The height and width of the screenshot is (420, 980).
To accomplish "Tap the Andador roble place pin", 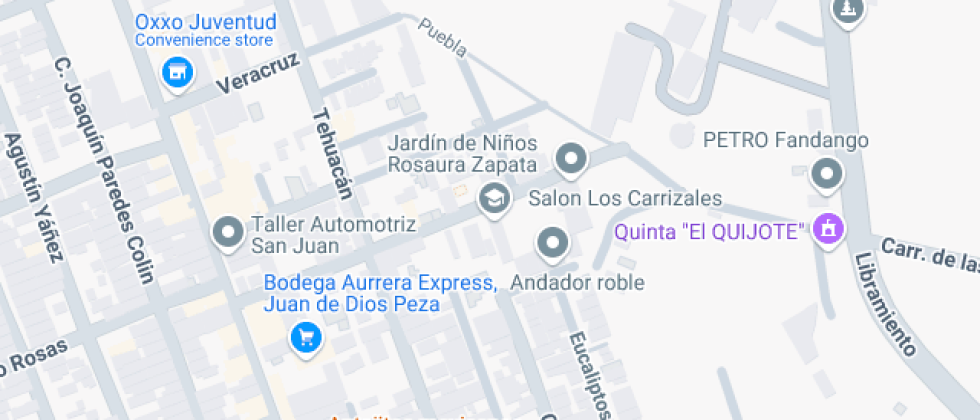I will (553, 243).
